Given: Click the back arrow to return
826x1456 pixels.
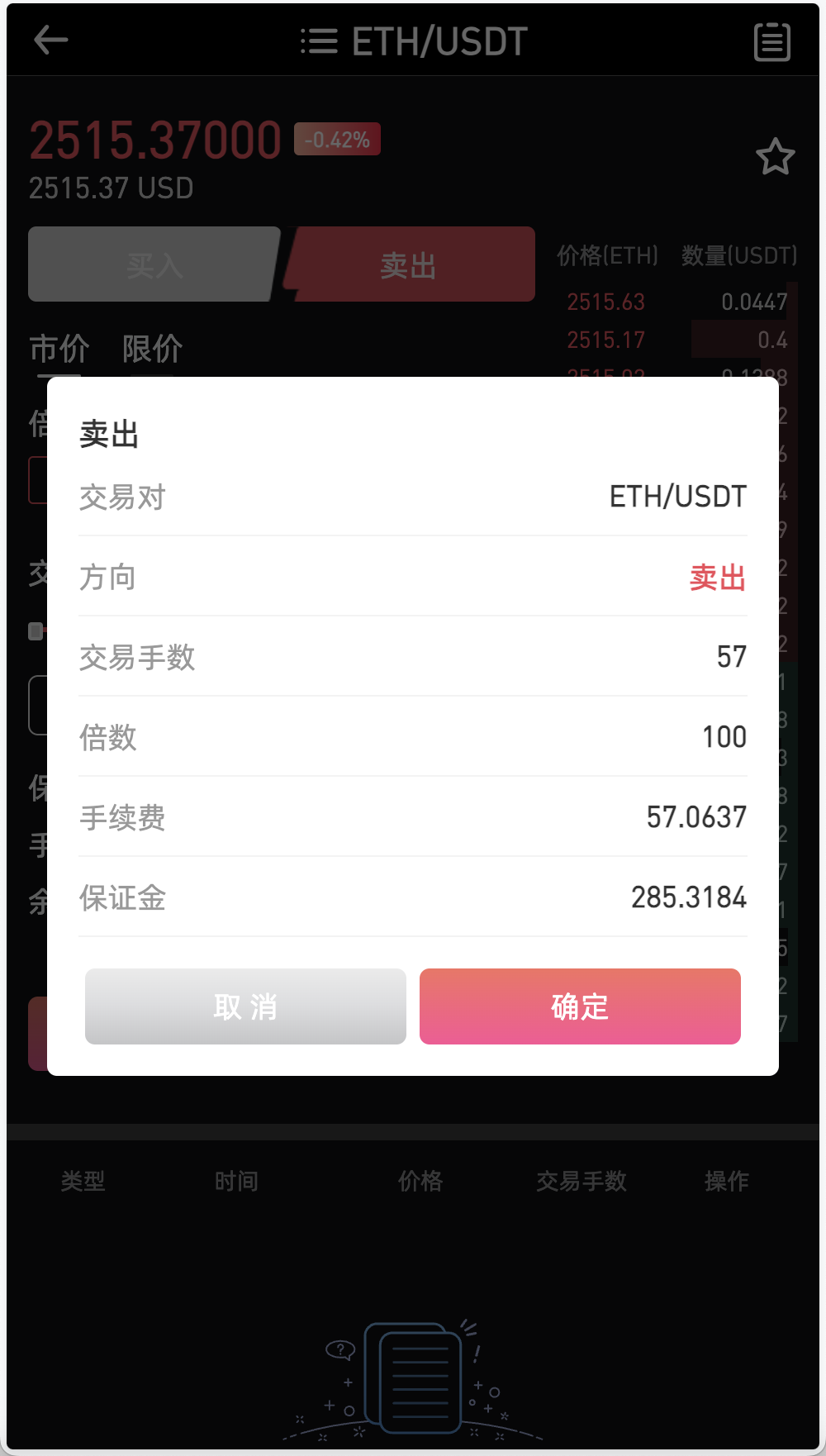Looking at the screenshot, I should pos(51,40).
